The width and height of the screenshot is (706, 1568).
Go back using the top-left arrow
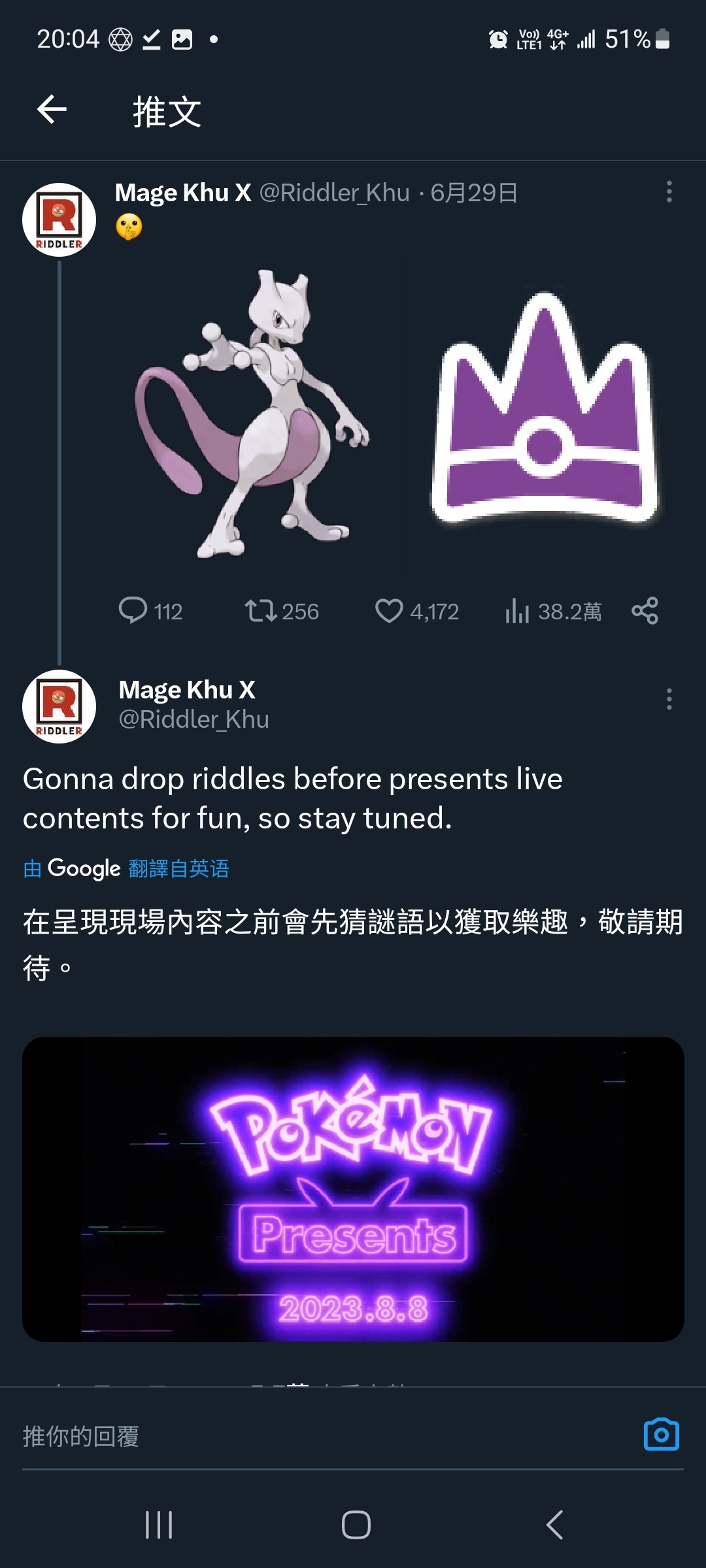pyautogui.click(x=52, y=109)
